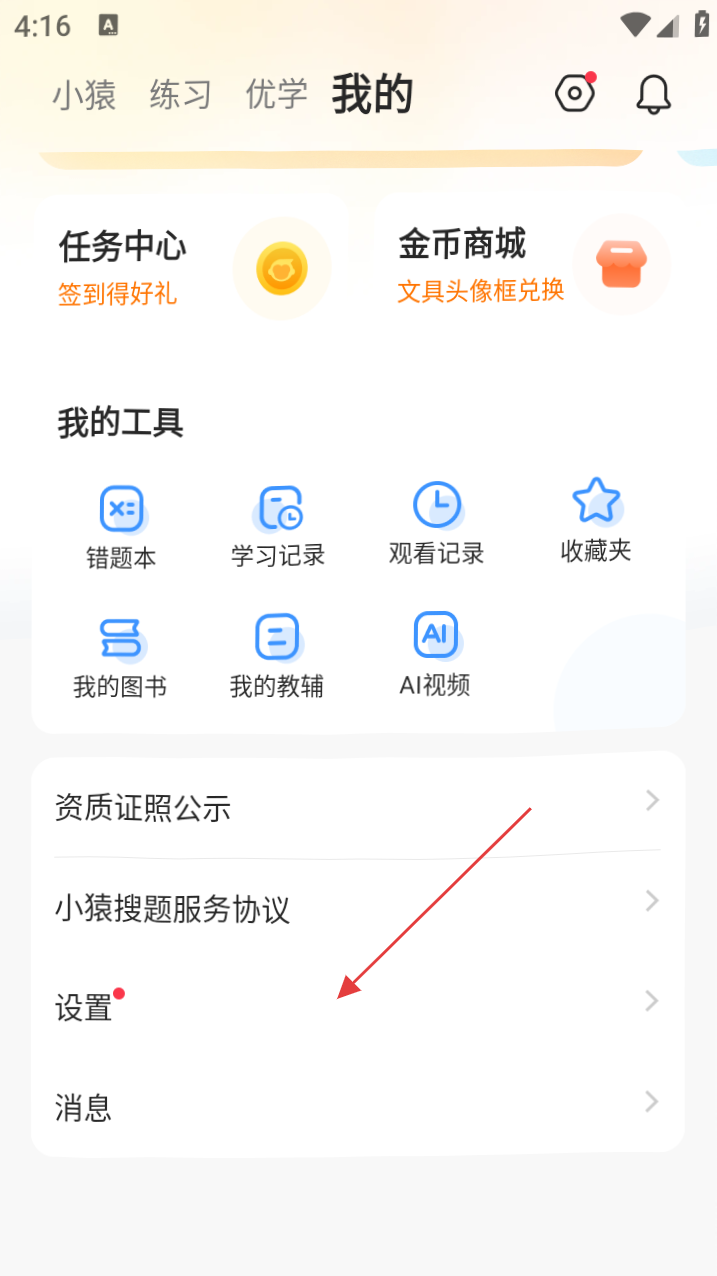Switch to the 练习 tab
The image size is (717, 1276).
point(181,95)
